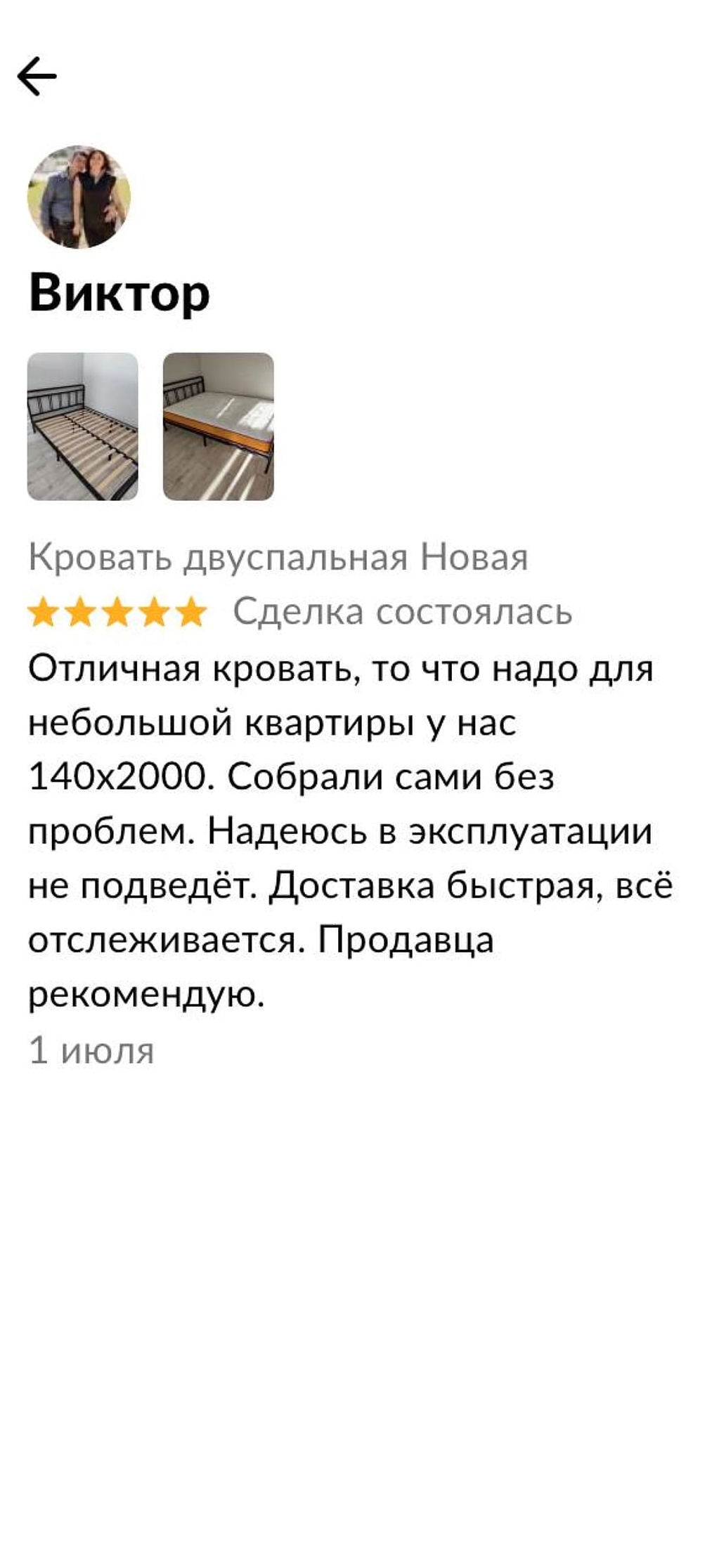
Task: Go back with the arrow icon
Action: (37, 76)
